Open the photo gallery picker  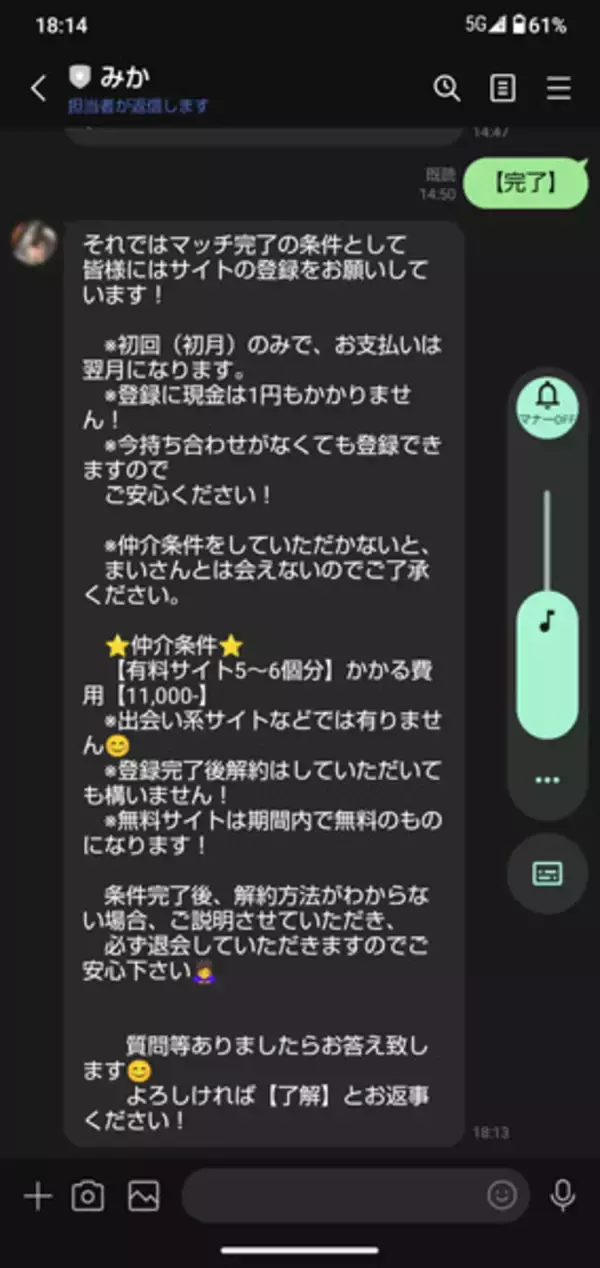pos(143,1195)
